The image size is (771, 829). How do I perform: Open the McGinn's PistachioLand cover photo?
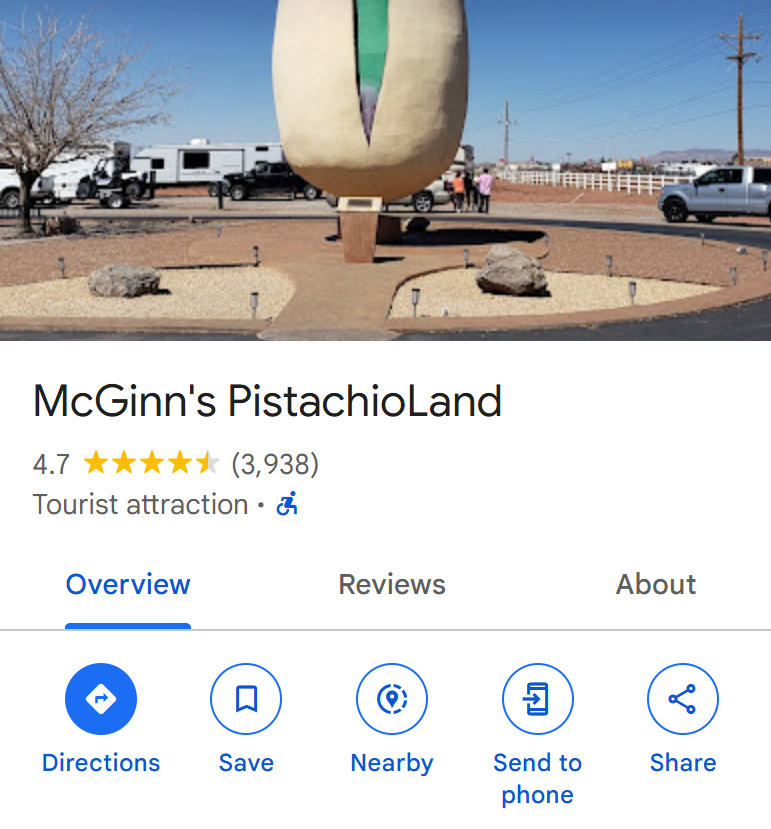(x=386, y=170)
